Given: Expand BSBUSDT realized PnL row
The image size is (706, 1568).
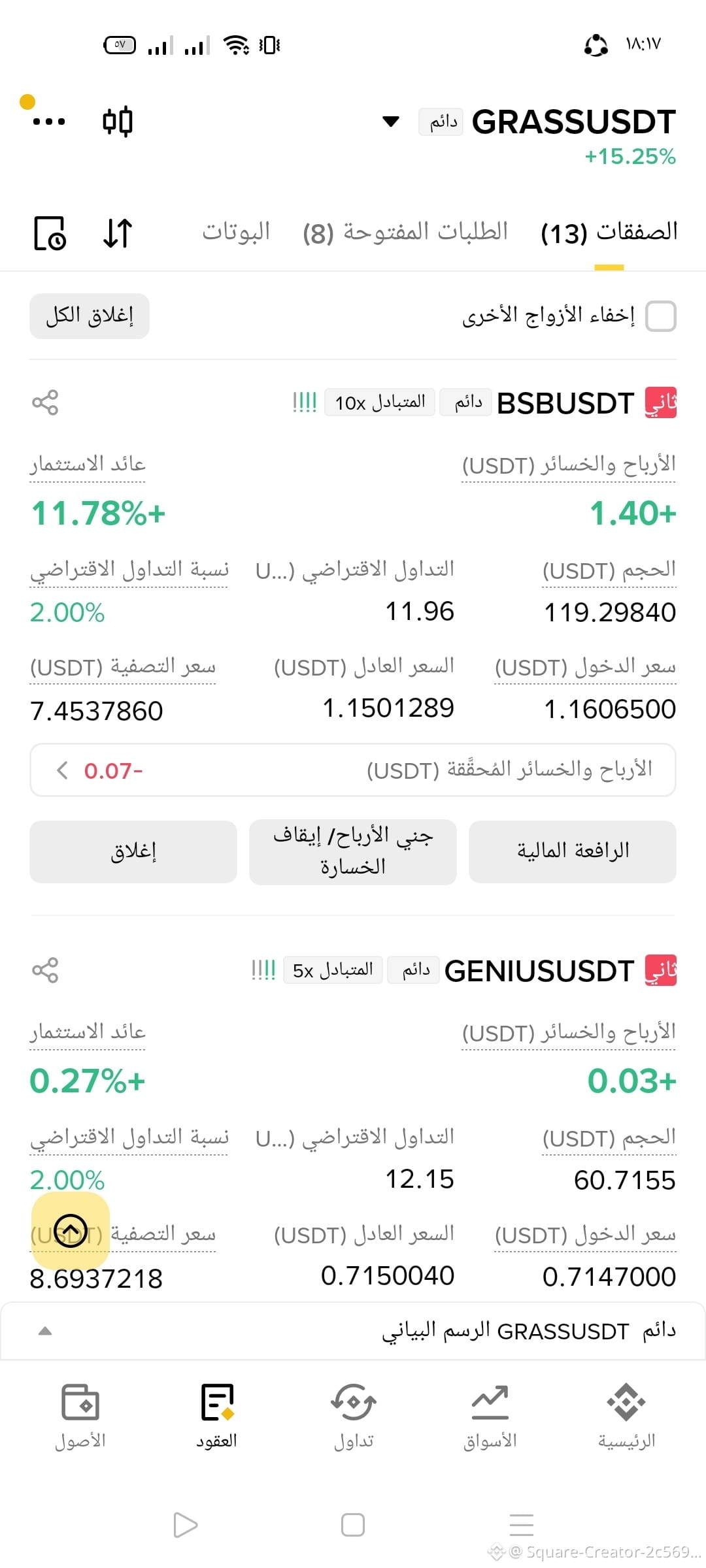Looking at the screenshot, I should pos(353,770).
